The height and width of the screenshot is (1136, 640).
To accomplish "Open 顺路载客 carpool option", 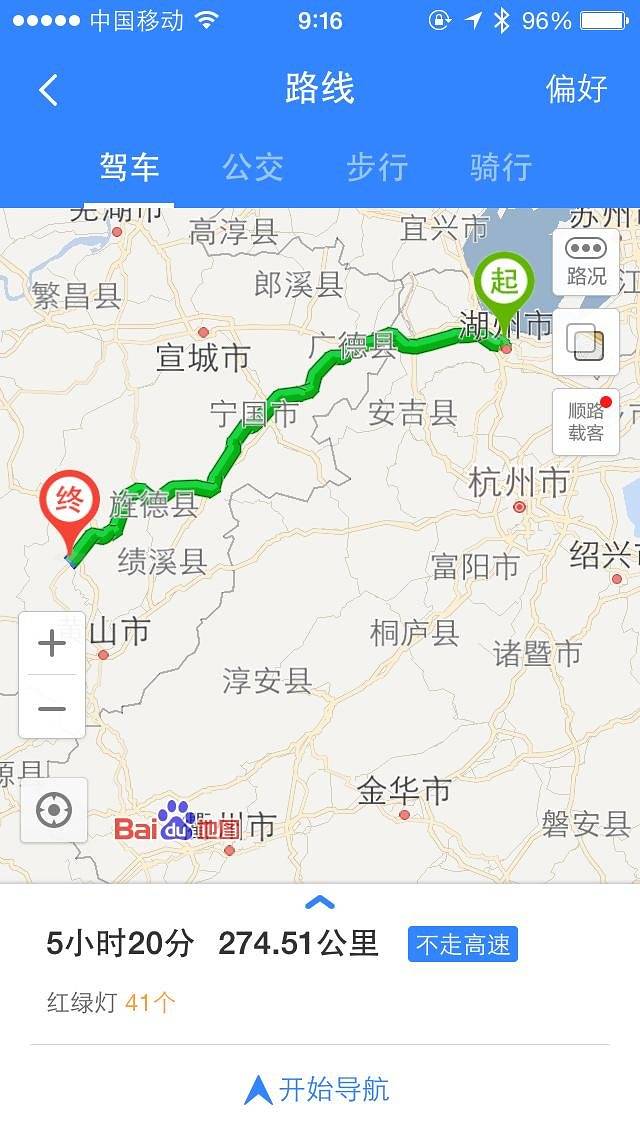I will [586, 422].
